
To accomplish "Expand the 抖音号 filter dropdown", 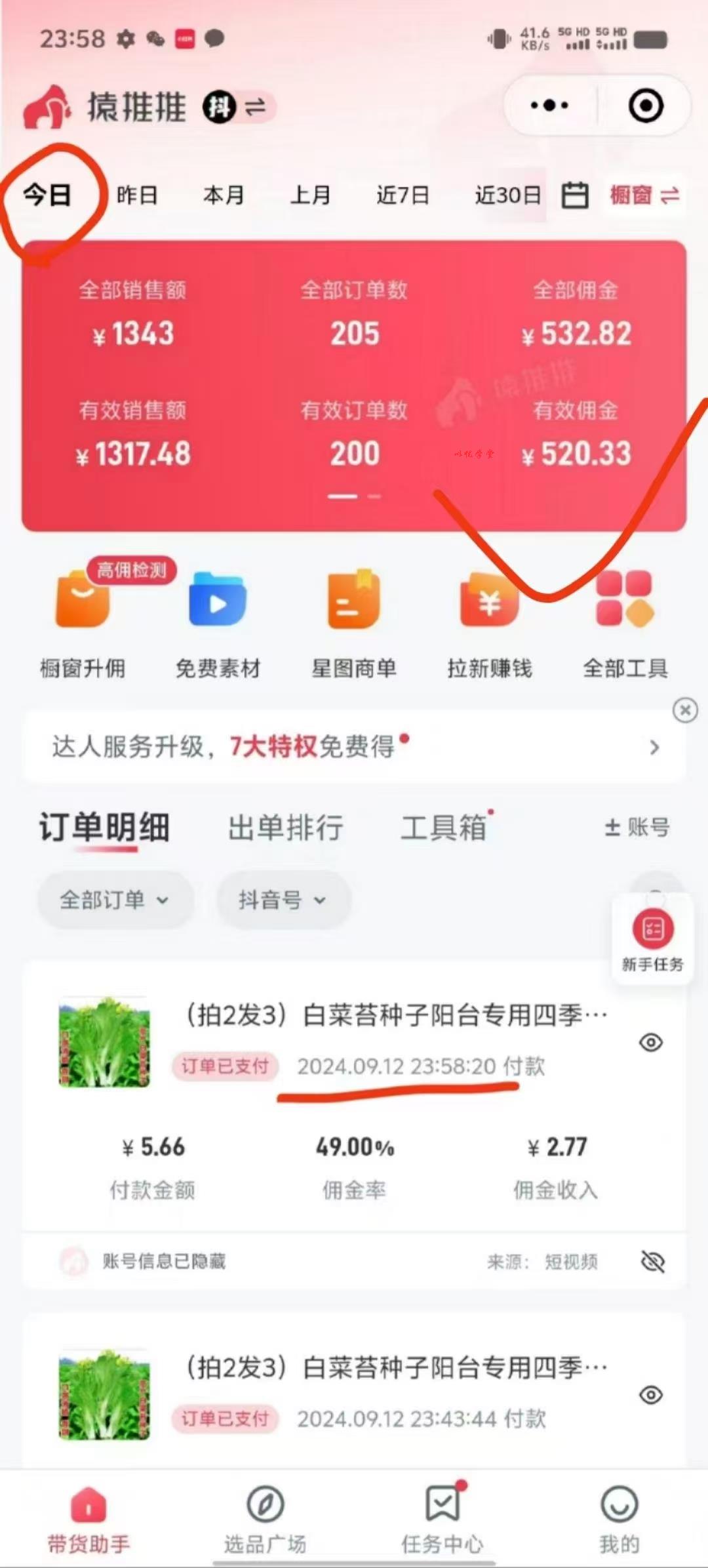I will click(x=283, y=900).
